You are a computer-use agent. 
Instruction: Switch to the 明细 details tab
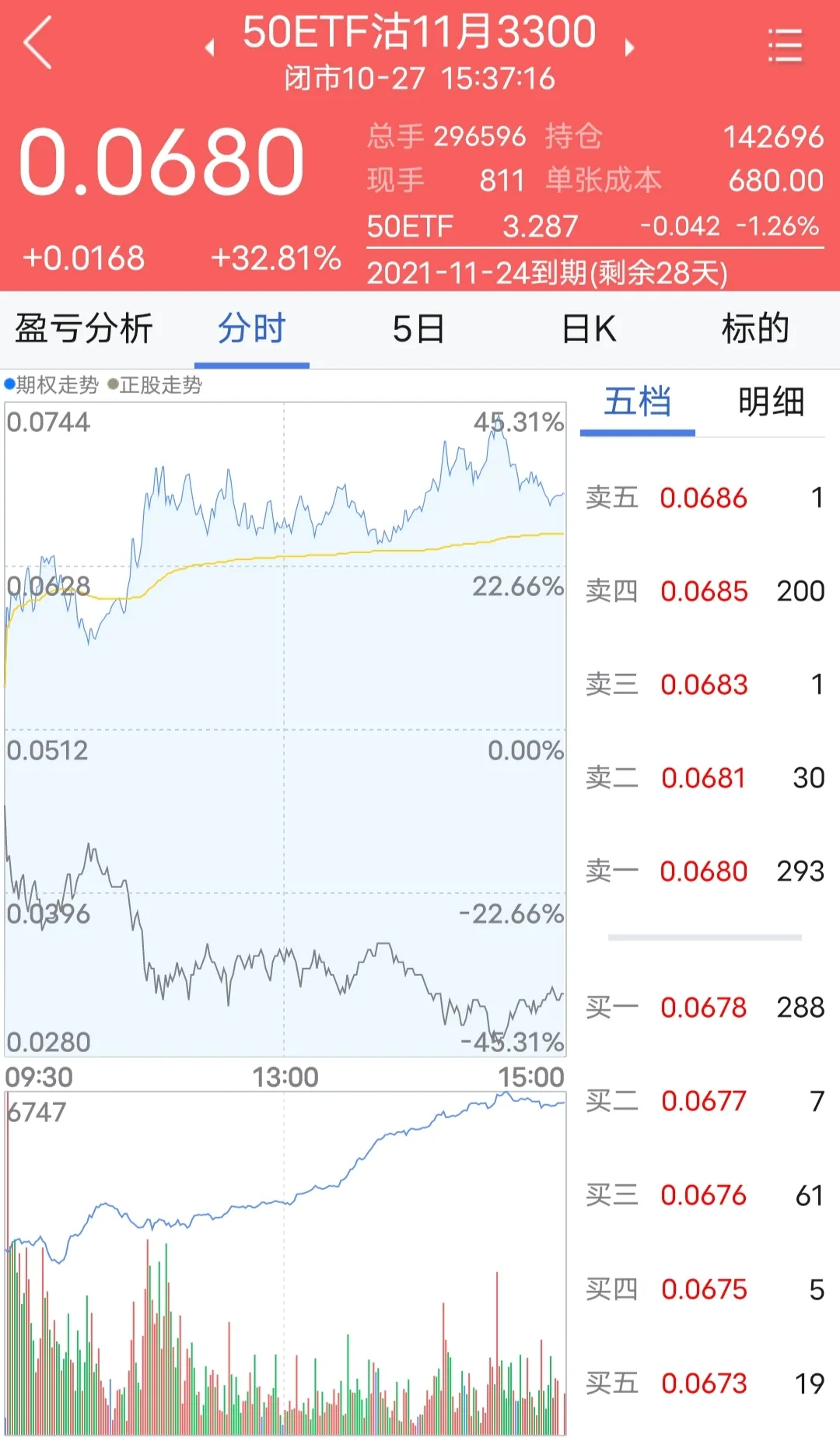(771, 402)
